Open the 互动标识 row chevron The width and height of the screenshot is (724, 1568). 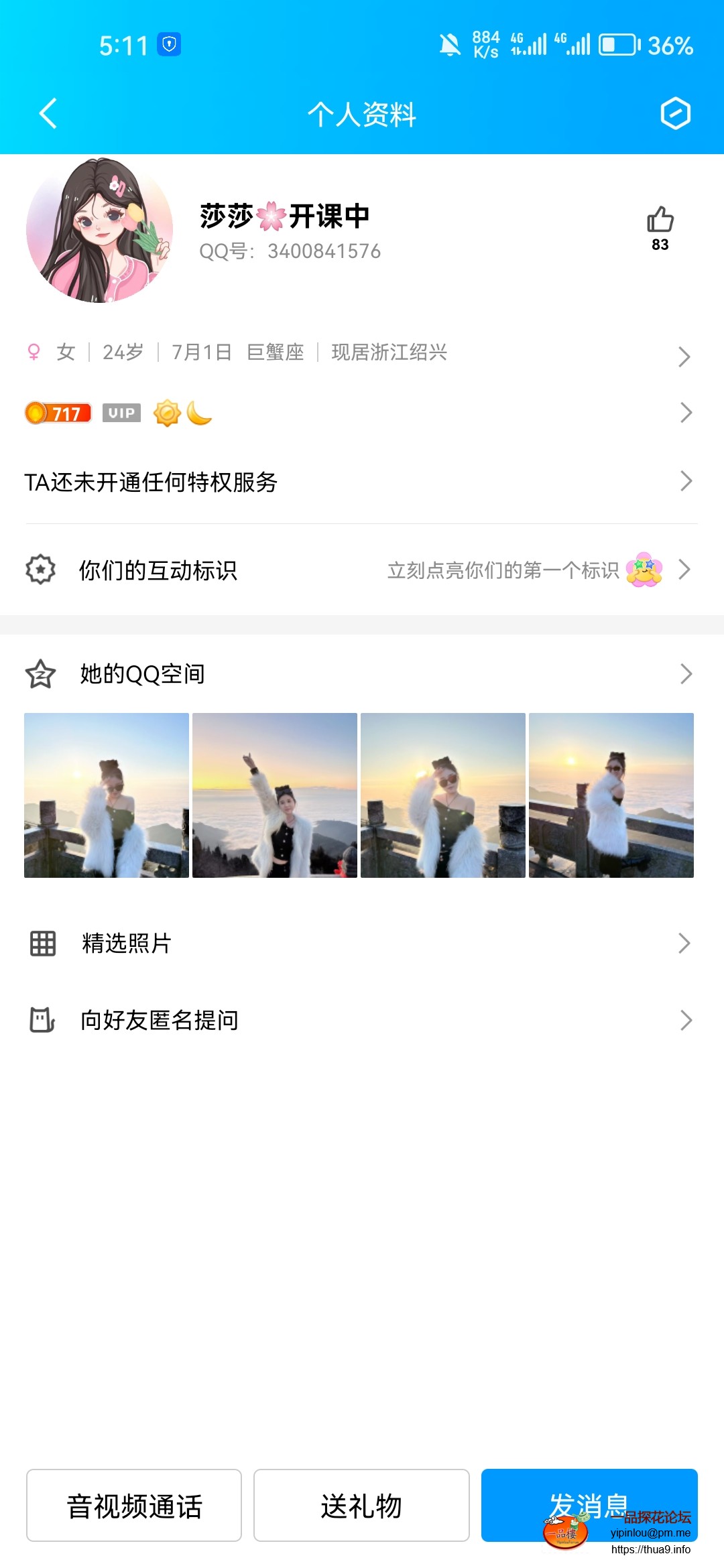(685, 570)
